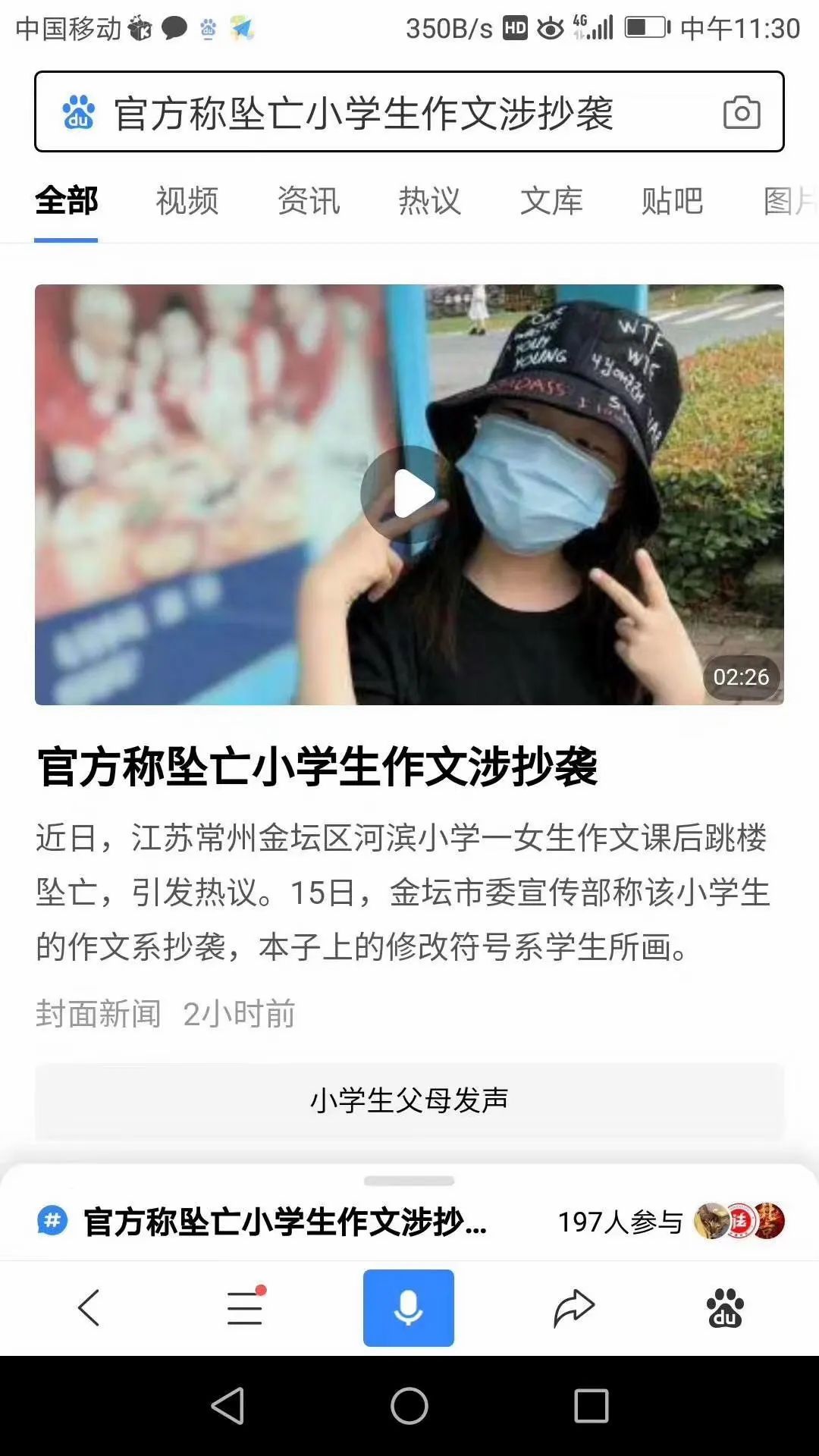Select the 文库 tab
819x1456 pixels.
pyautogui.click(x=551, y=201)
